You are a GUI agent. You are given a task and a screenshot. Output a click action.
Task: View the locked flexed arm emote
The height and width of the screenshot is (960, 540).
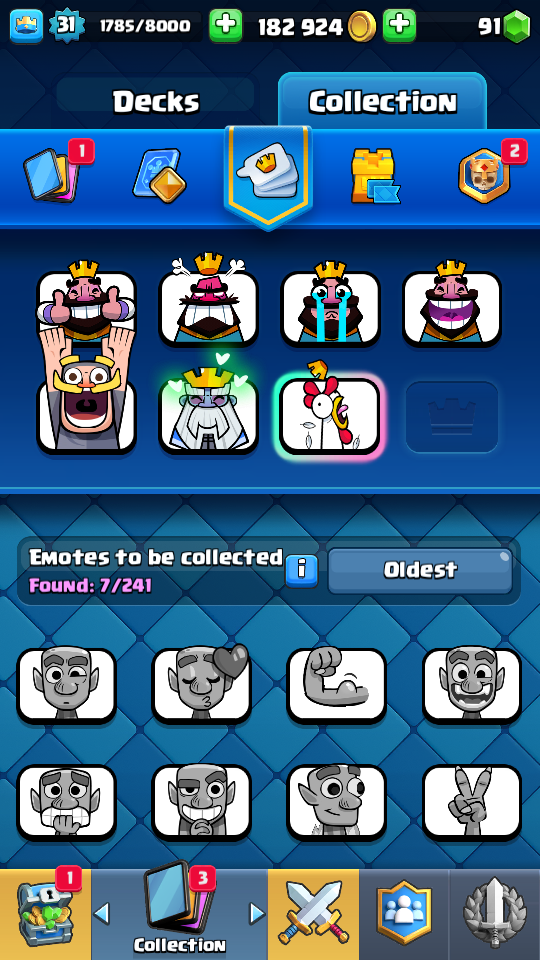[x=337, y=685]
